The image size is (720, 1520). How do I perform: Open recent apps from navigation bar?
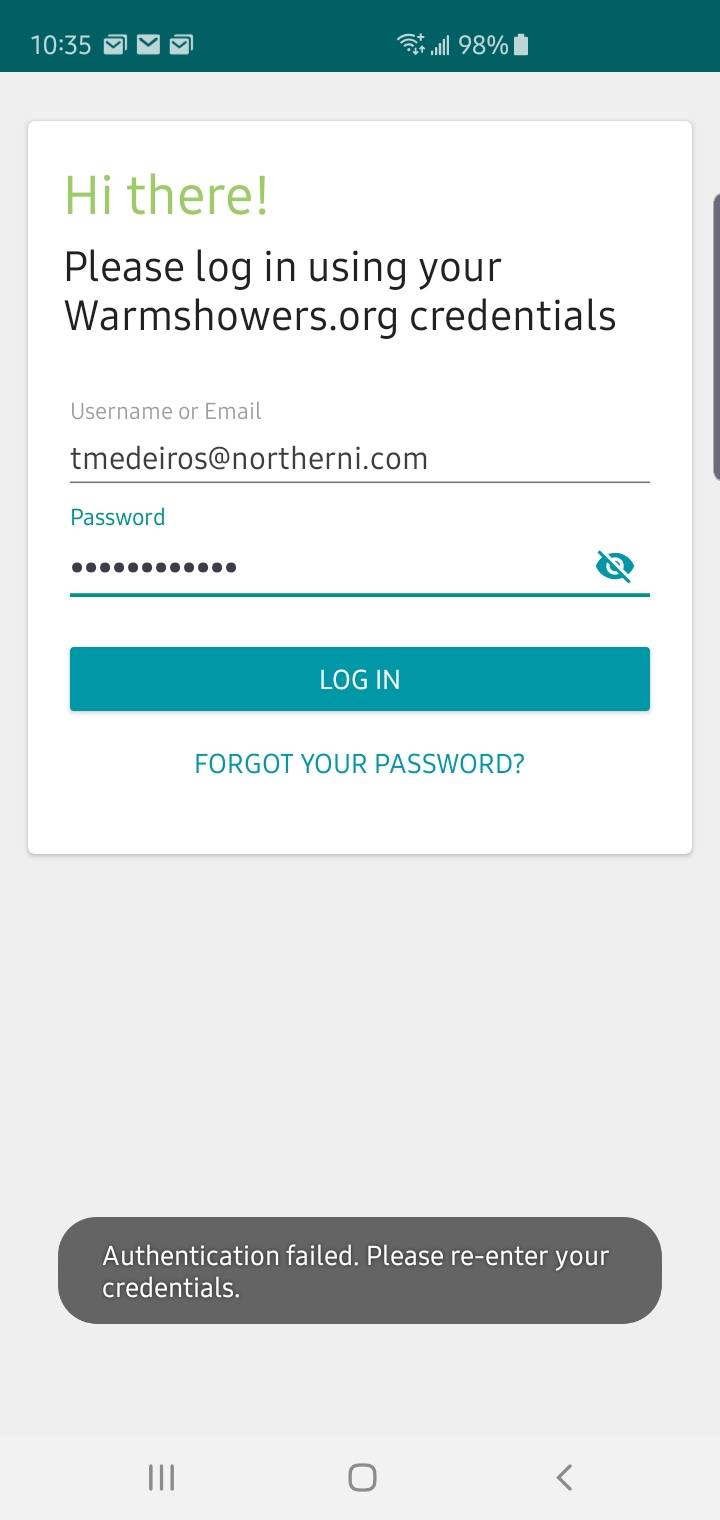tap(161, 1477)
